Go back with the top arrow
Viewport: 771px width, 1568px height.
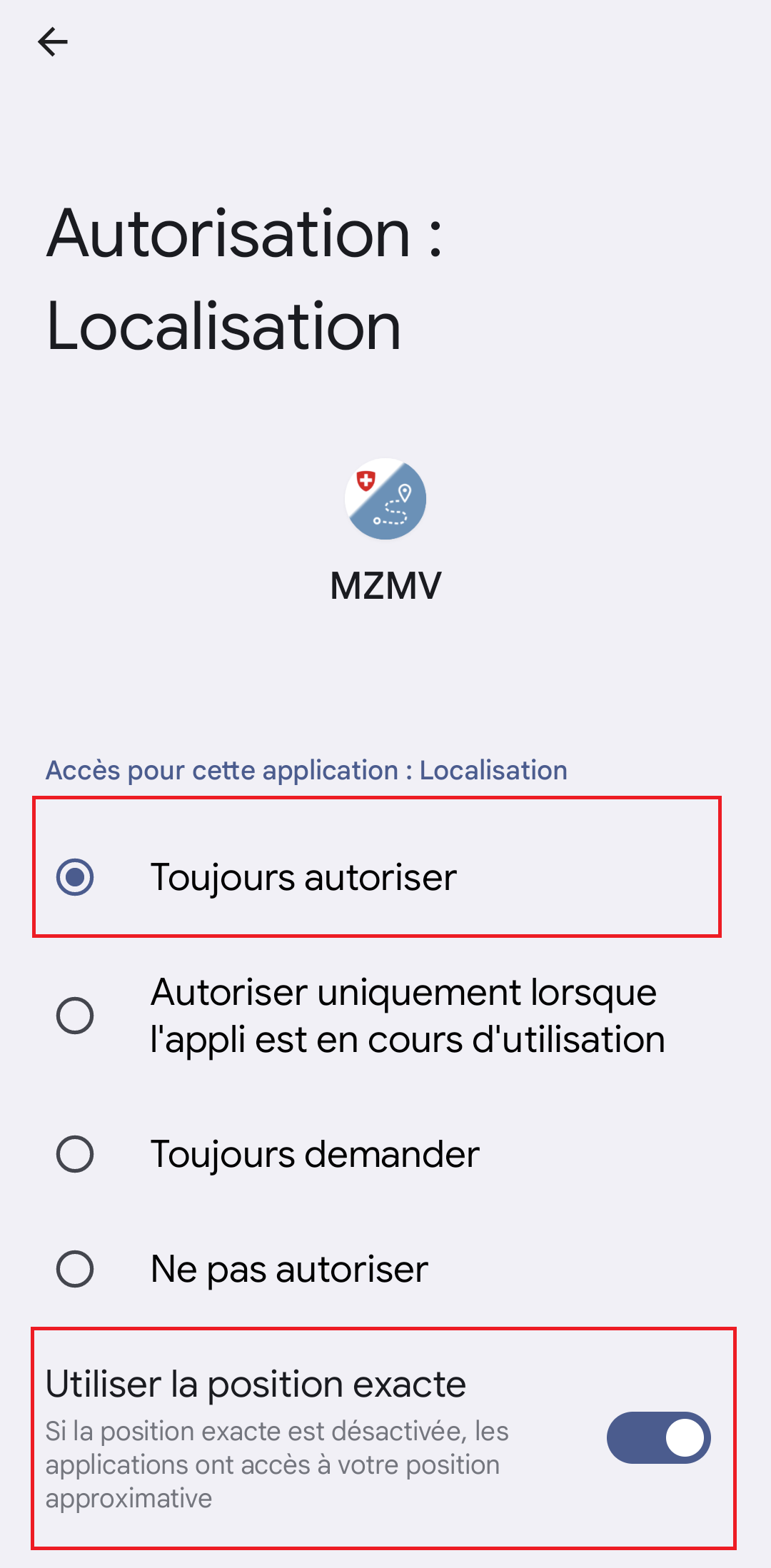[x=53, y=42]
